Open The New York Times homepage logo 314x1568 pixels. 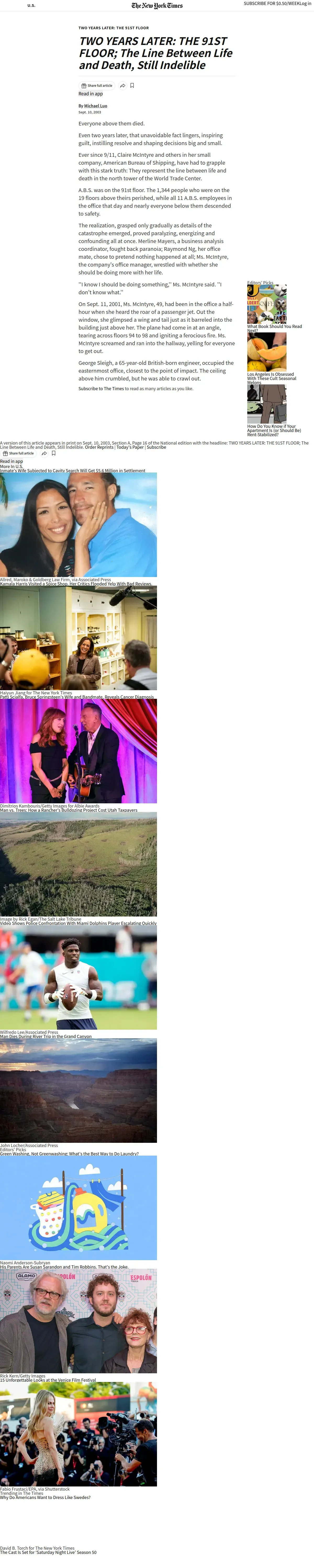point(157,5)
